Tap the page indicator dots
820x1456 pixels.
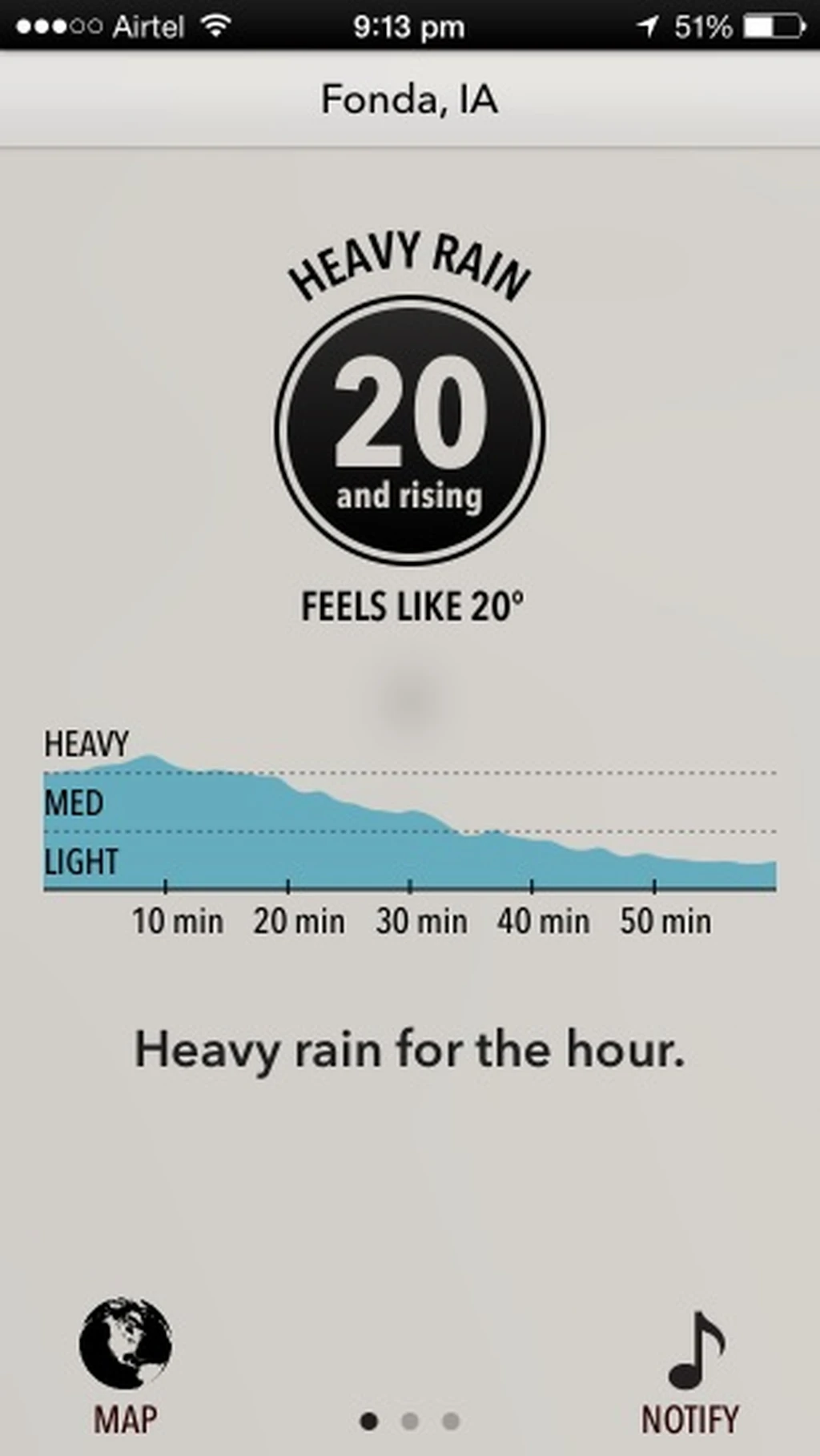[409, 1422]
